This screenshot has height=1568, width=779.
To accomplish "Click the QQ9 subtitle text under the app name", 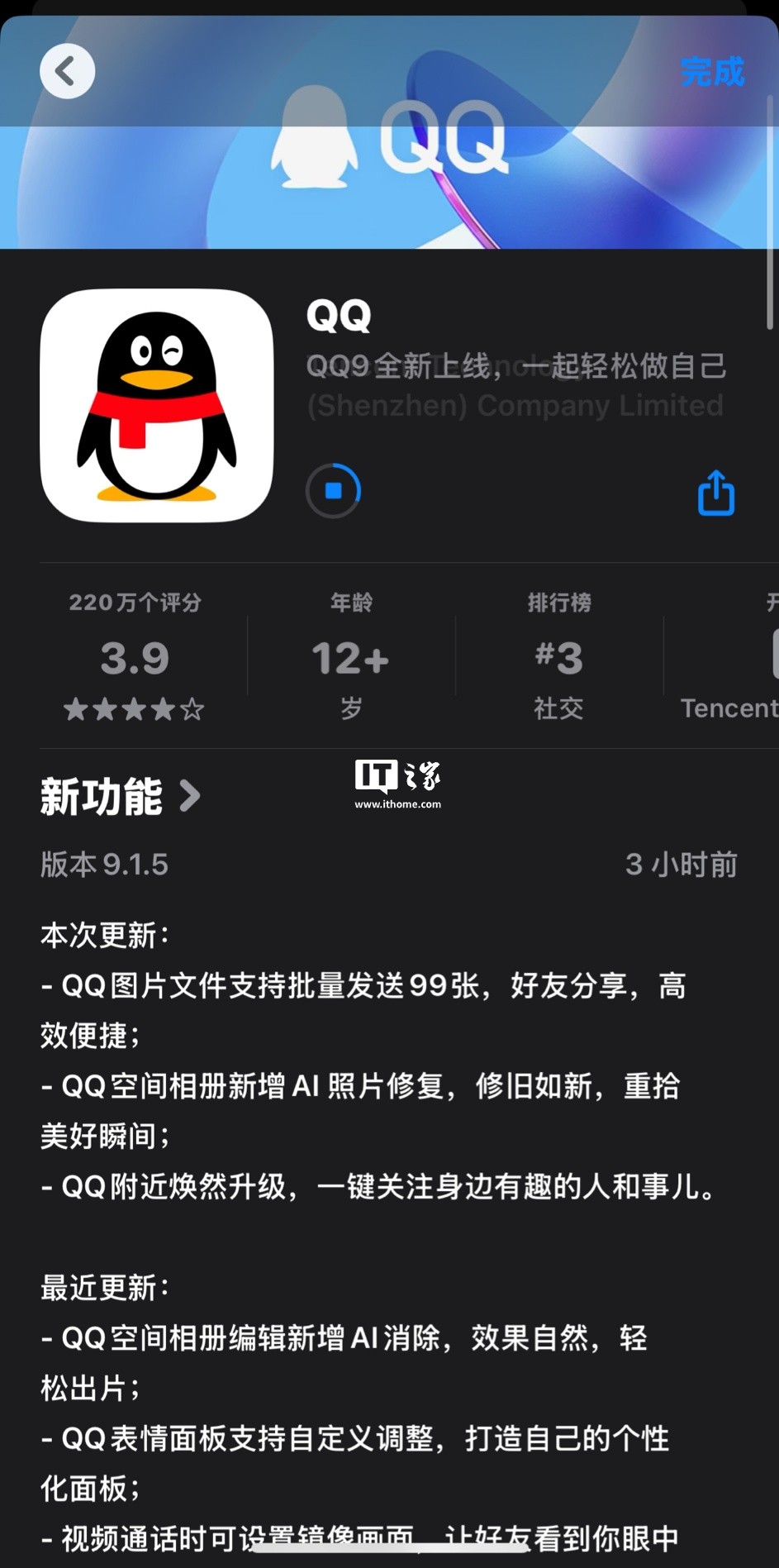I will [x=516, y=366].
